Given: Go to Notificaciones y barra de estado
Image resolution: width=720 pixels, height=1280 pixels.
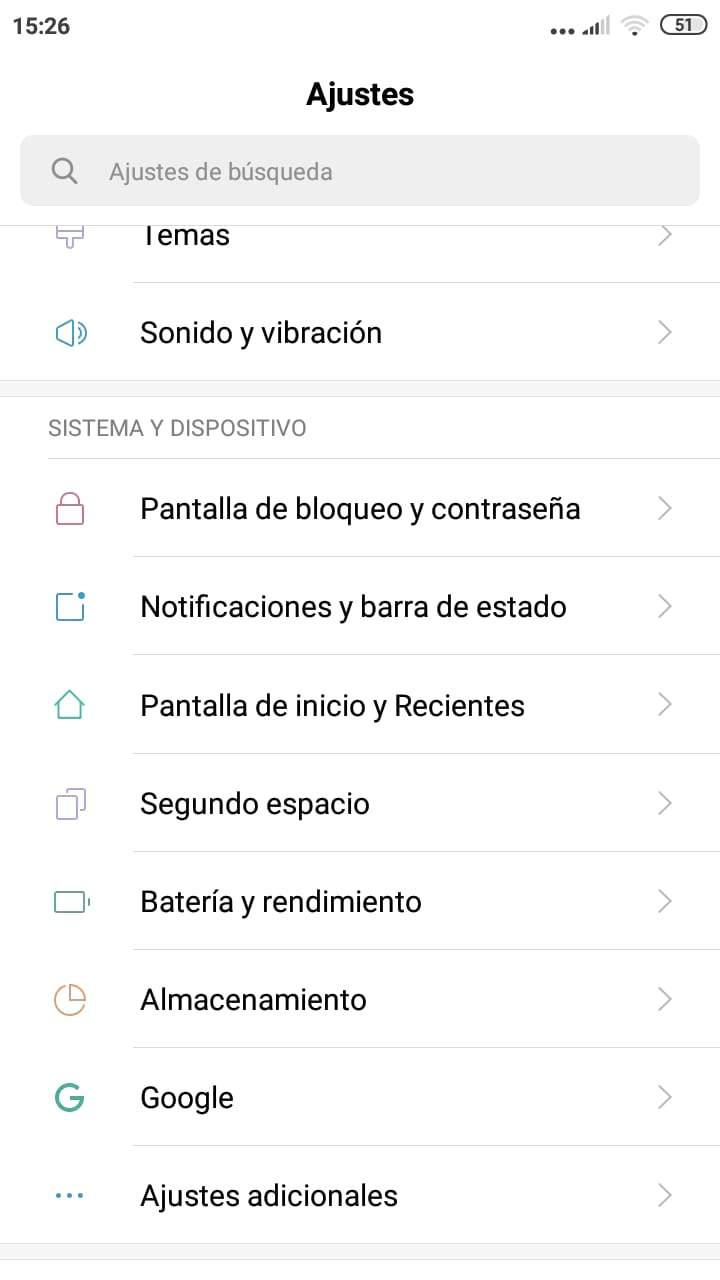Looking at the screenshot, I should click(360, 607).
